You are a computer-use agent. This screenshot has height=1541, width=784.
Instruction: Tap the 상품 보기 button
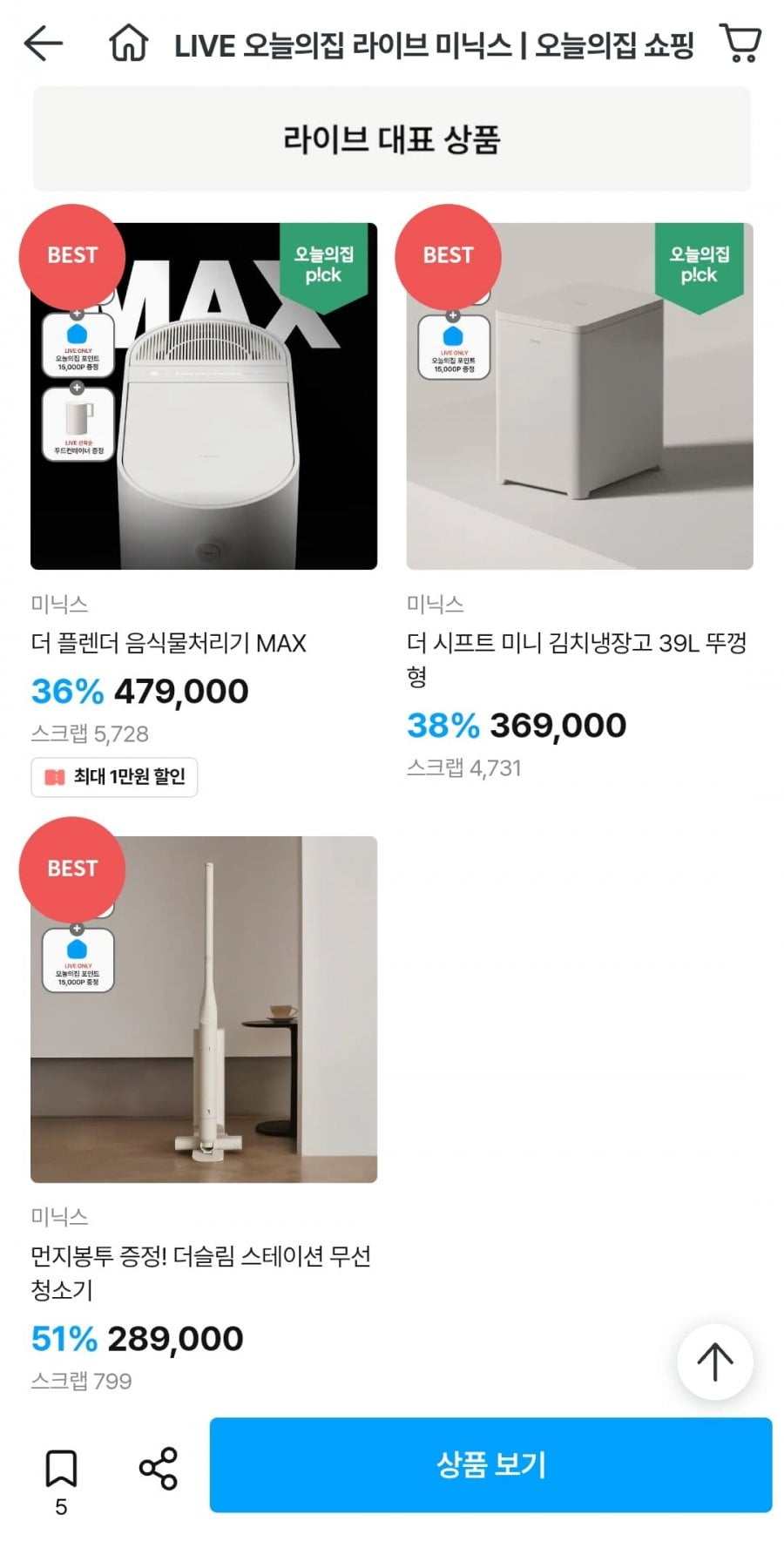(490, 1464)
